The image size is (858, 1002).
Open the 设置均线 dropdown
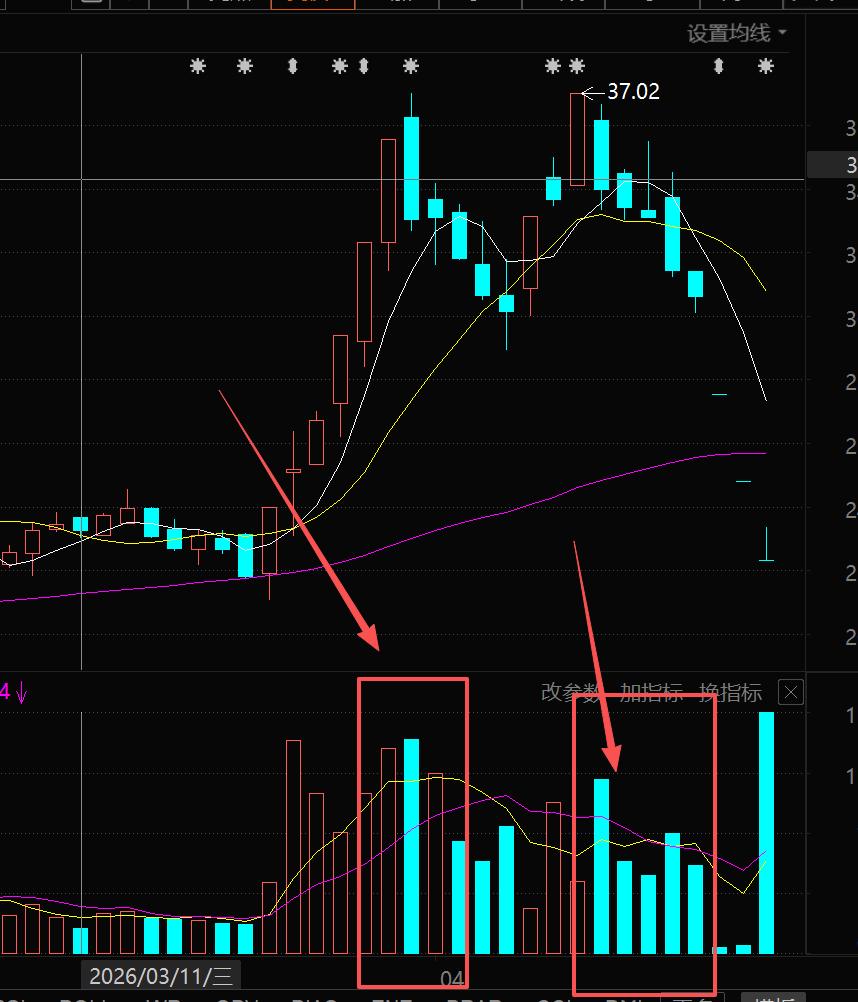tap(736, 33)
